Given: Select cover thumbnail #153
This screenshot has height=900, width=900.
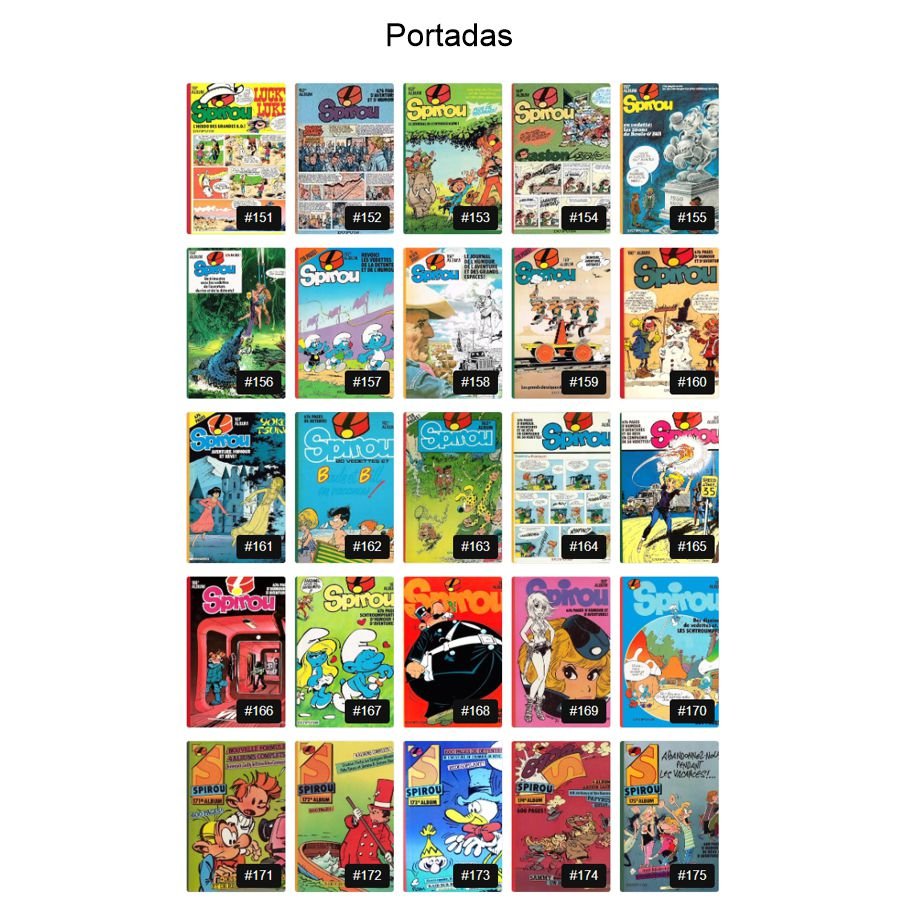Looking at the screenshot, I should [453, 158].
